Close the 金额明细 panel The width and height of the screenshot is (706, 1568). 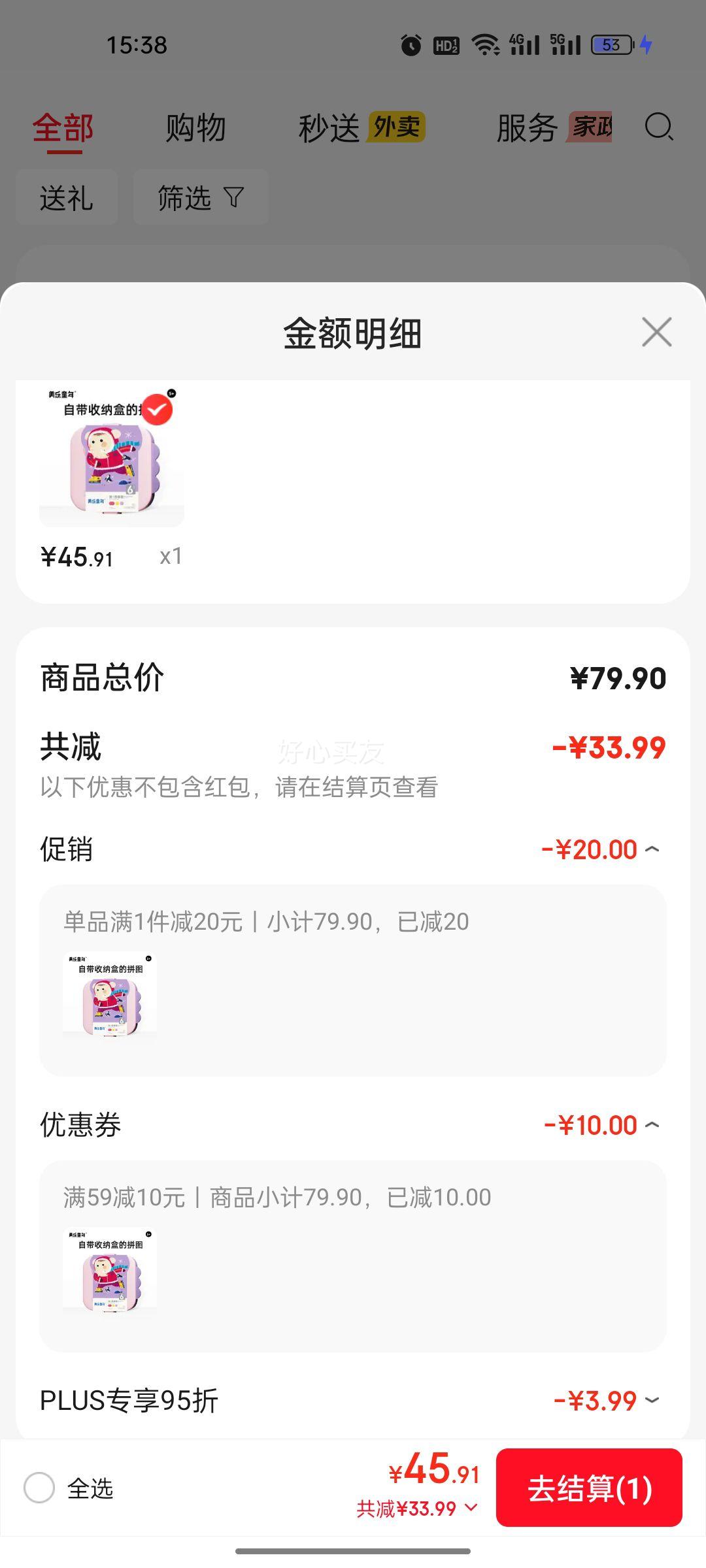(656, 332)
